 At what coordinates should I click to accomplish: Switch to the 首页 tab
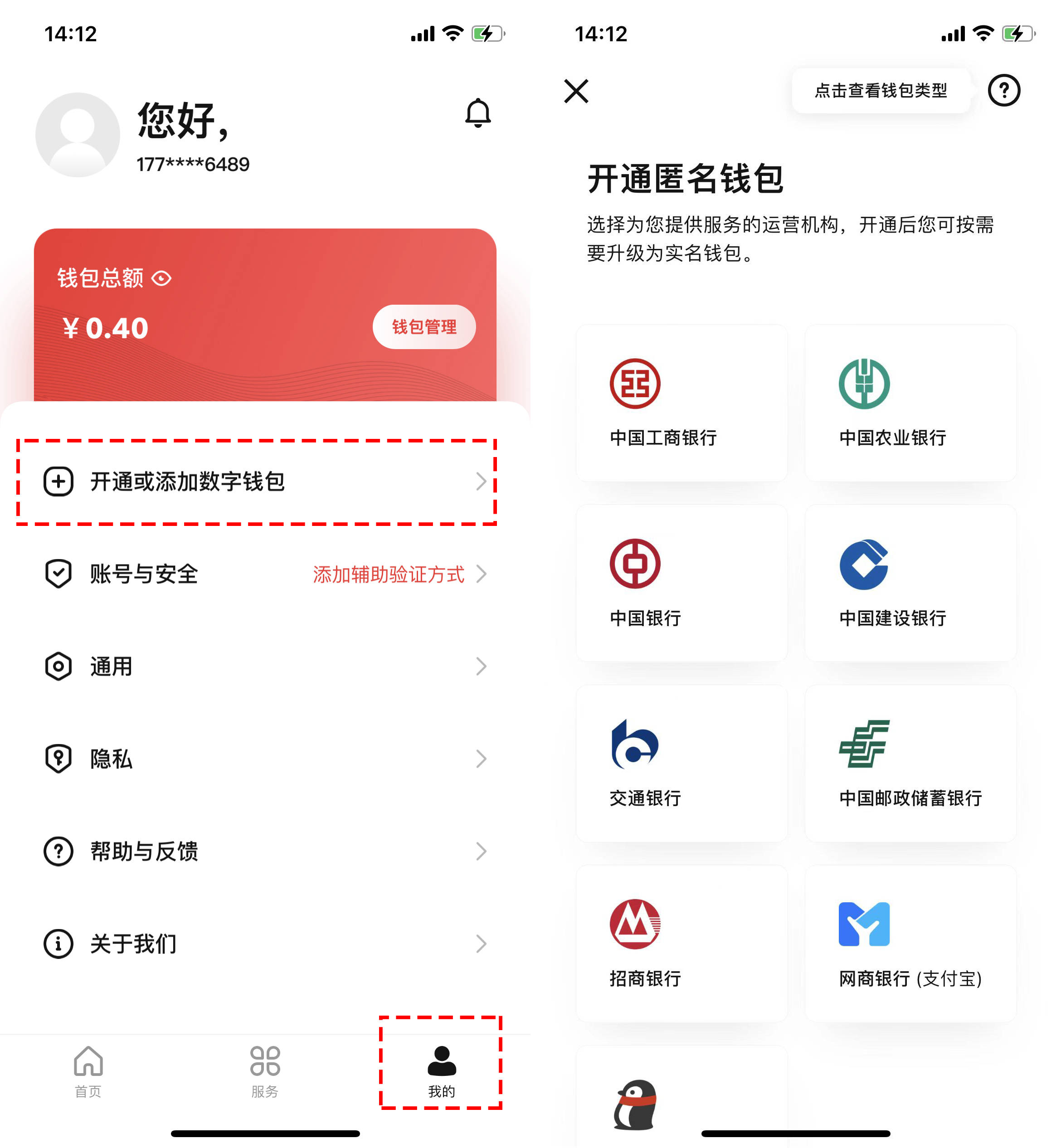click(x=88, y=1070)
